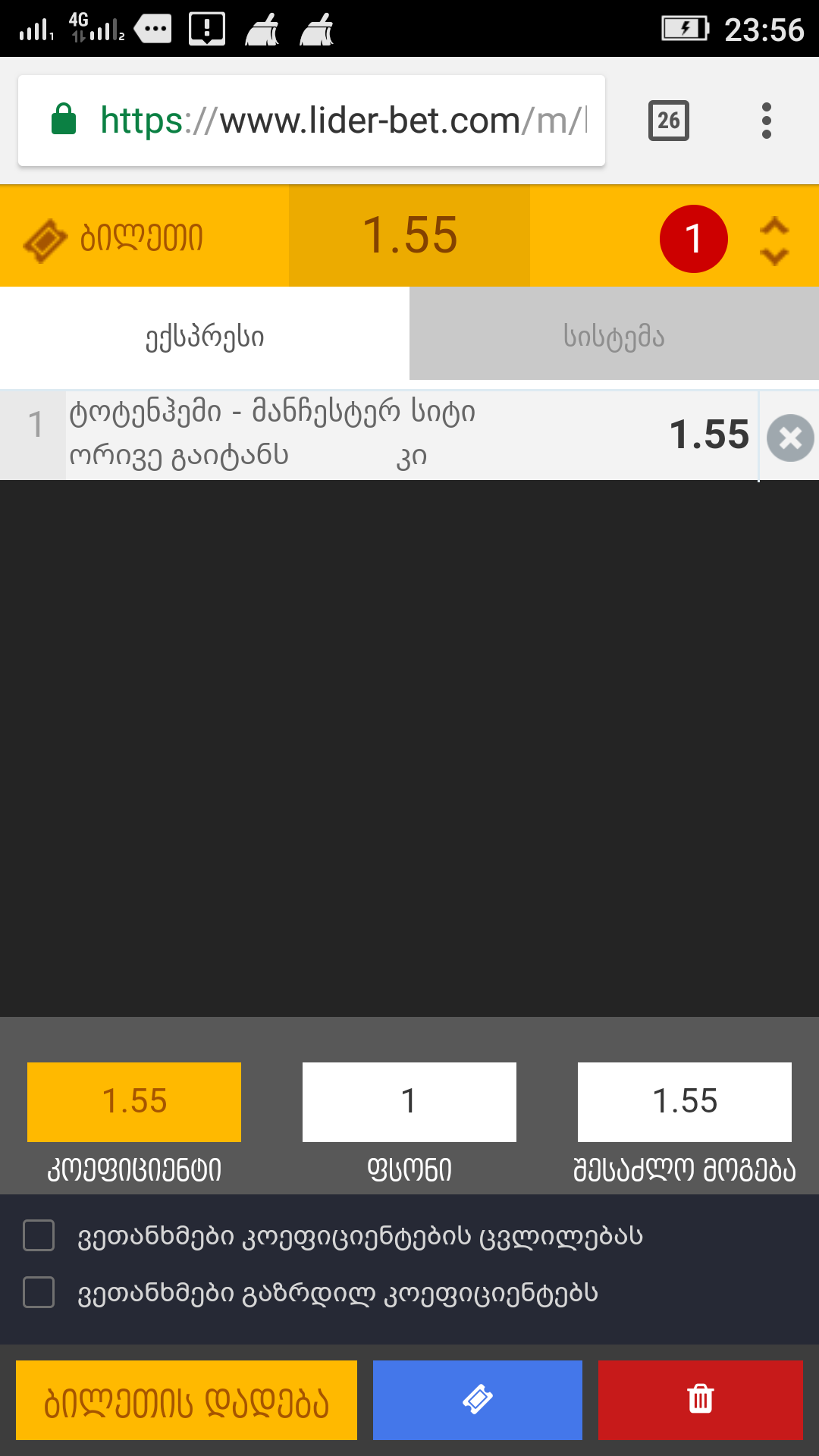Edit the ფსონი stake amount field
The image size is (819, 1456).
point(409,1101)
